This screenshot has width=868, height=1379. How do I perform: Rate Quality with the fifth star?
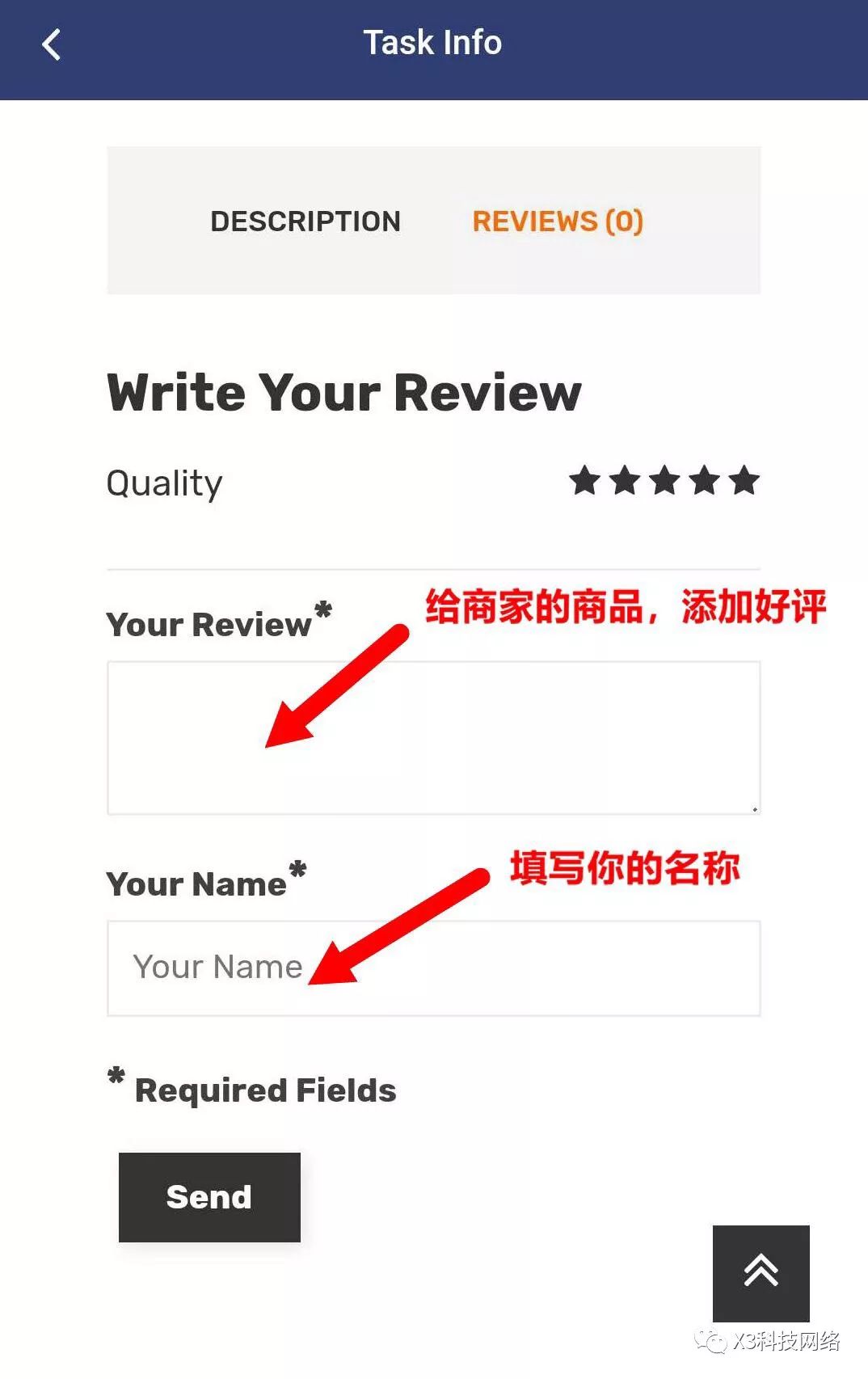click(744, 481)
